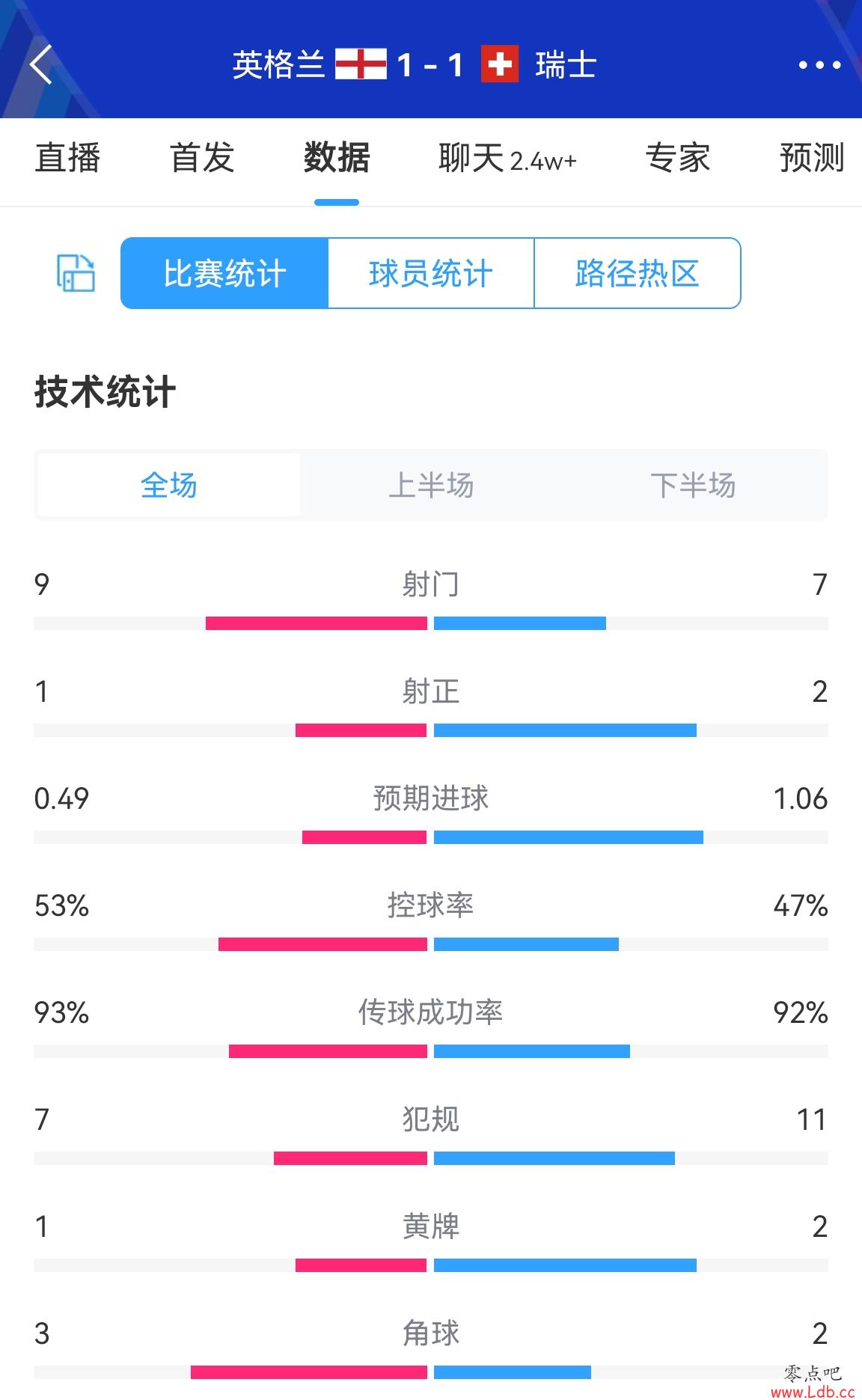Tap the screen orientation icon beside 比赛统计
The image size is (862, 1400).
coord(76,272)
